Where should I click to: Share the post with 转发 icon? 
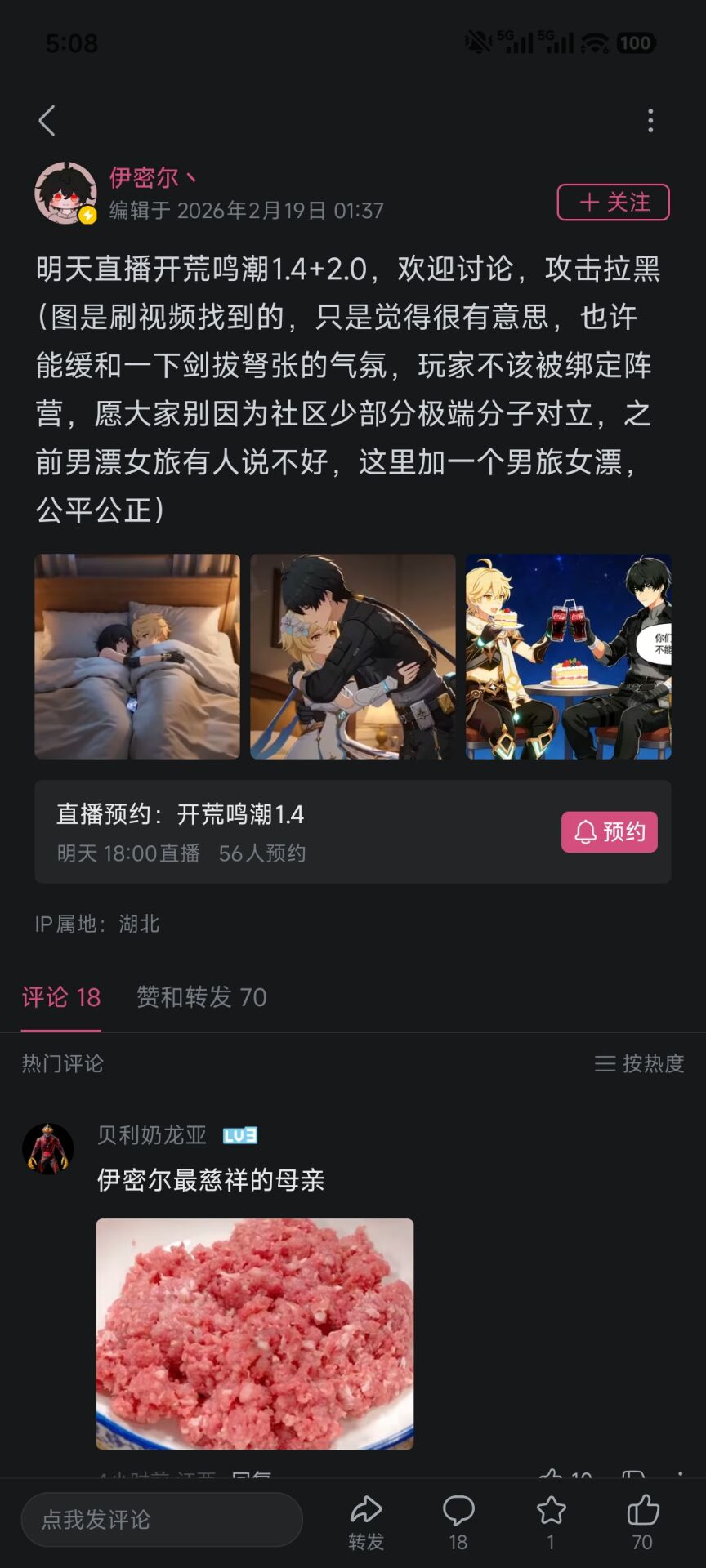[x=366, y=1521]
